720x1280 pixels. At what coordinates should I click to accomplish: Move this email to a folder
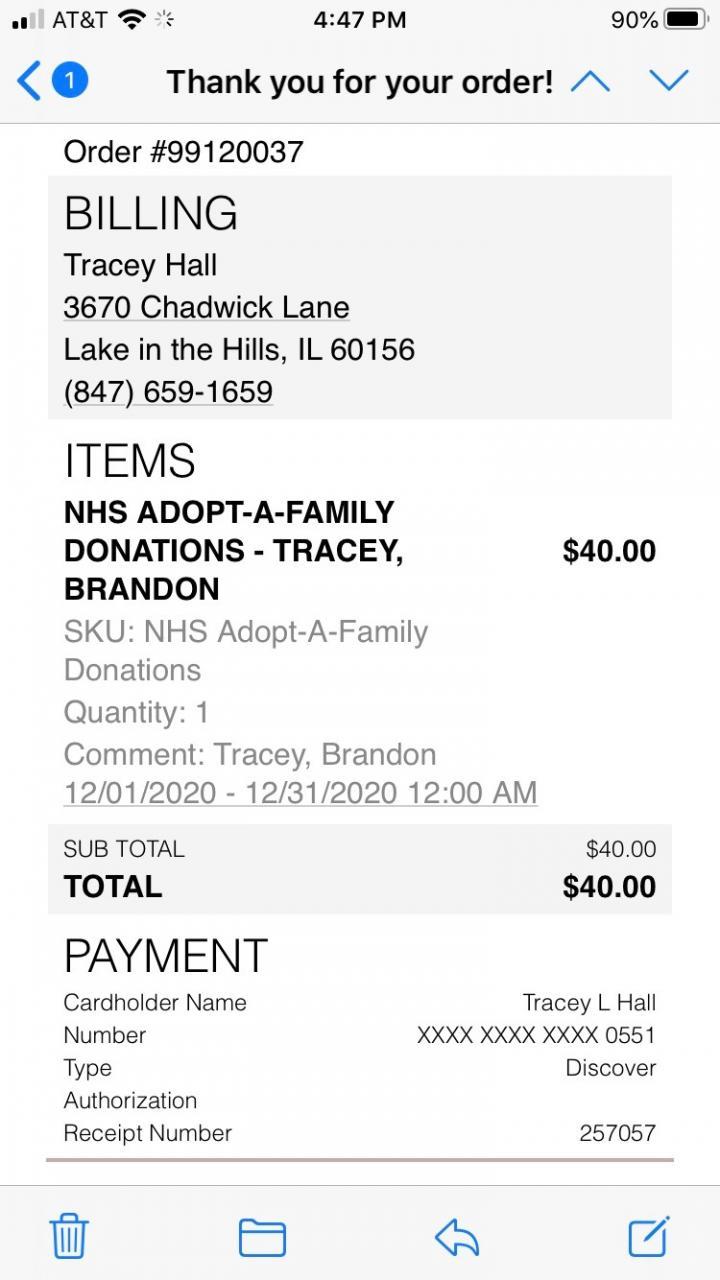click(x=262, y=1238)
